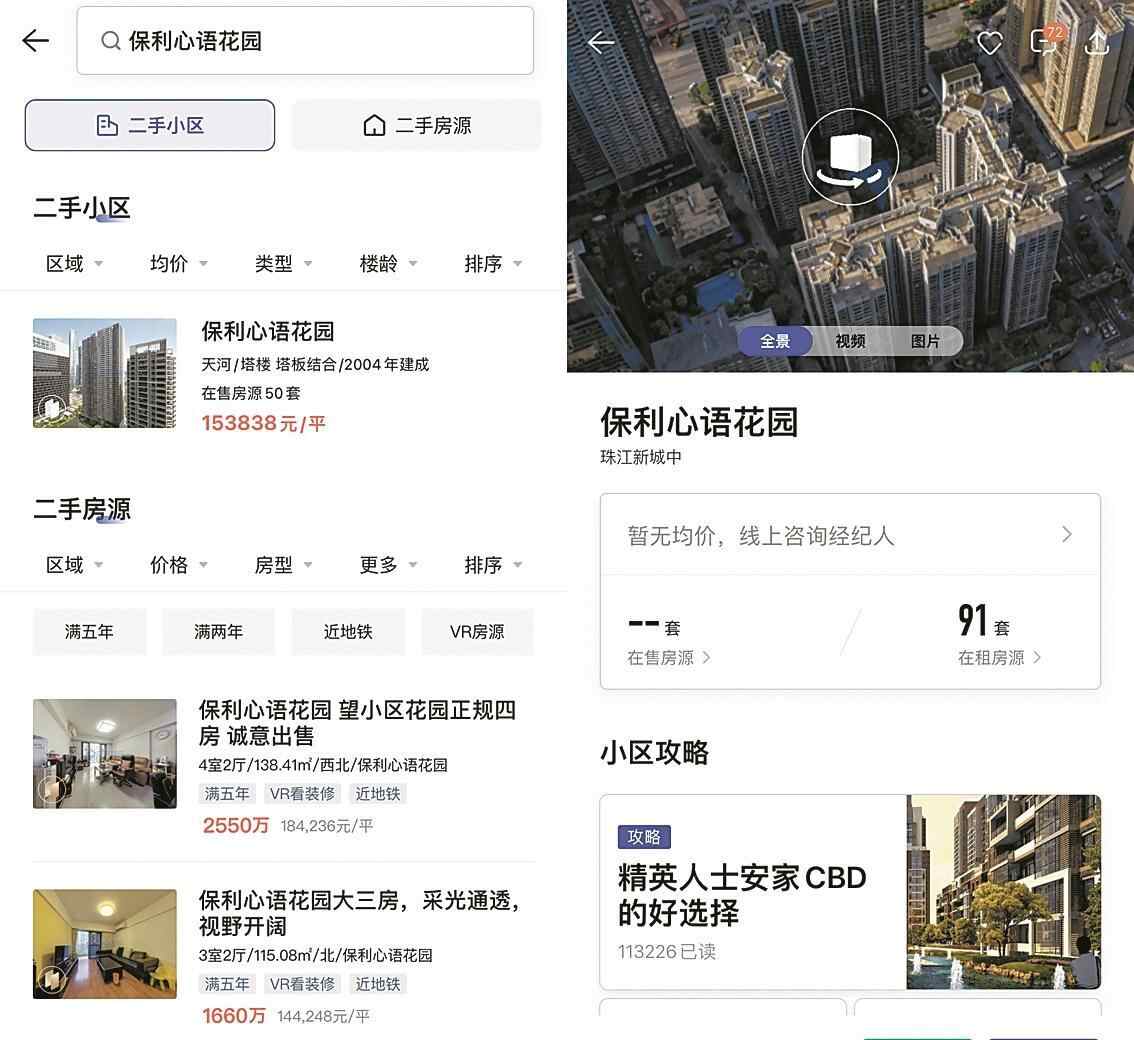Expand the 楼龄 filter dropdown
Viewport: 1134px width, 1040px height.
click(388, 264)
